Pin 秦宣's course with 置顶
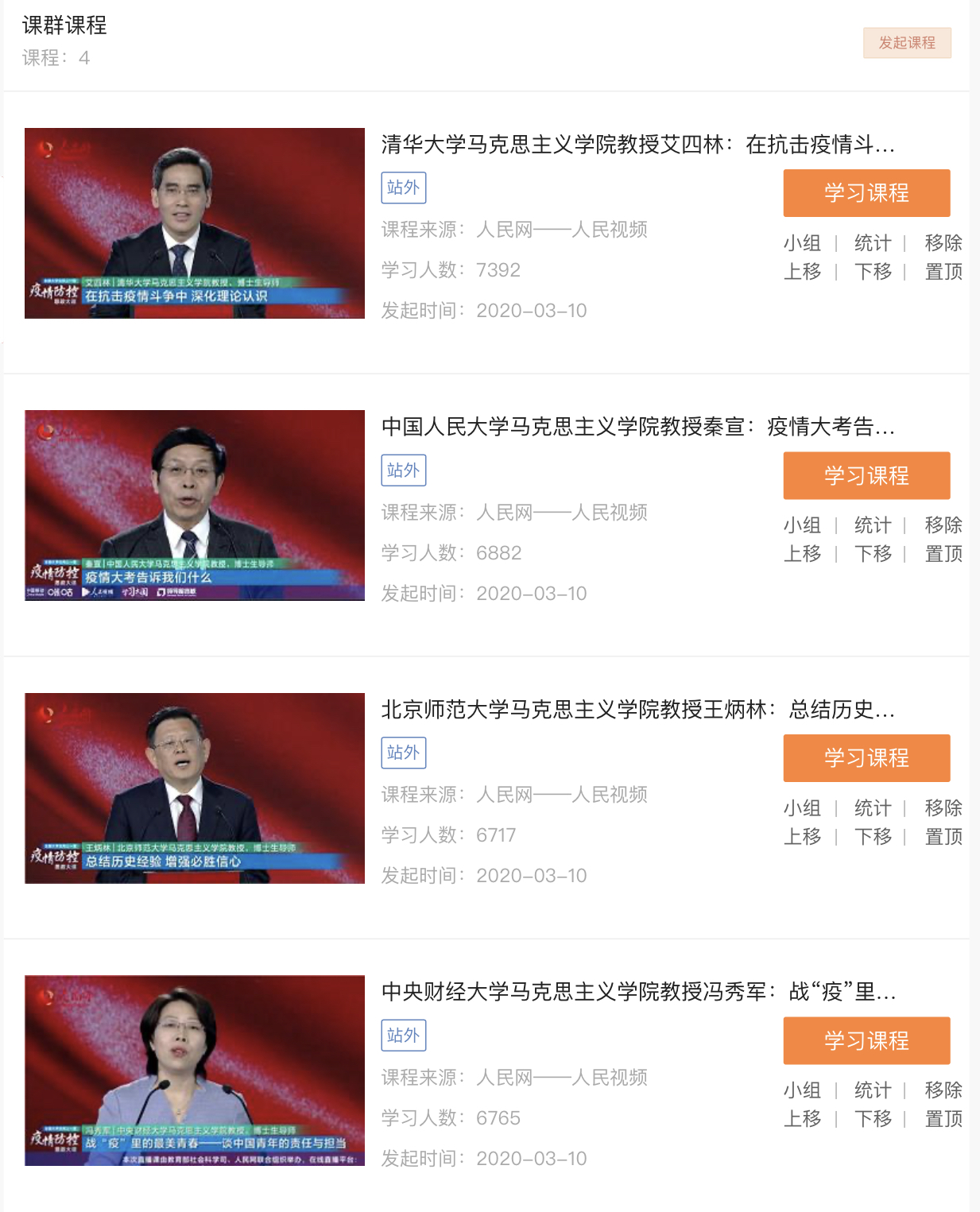This screenshot has width=980, height=1212. coord(943,554)
